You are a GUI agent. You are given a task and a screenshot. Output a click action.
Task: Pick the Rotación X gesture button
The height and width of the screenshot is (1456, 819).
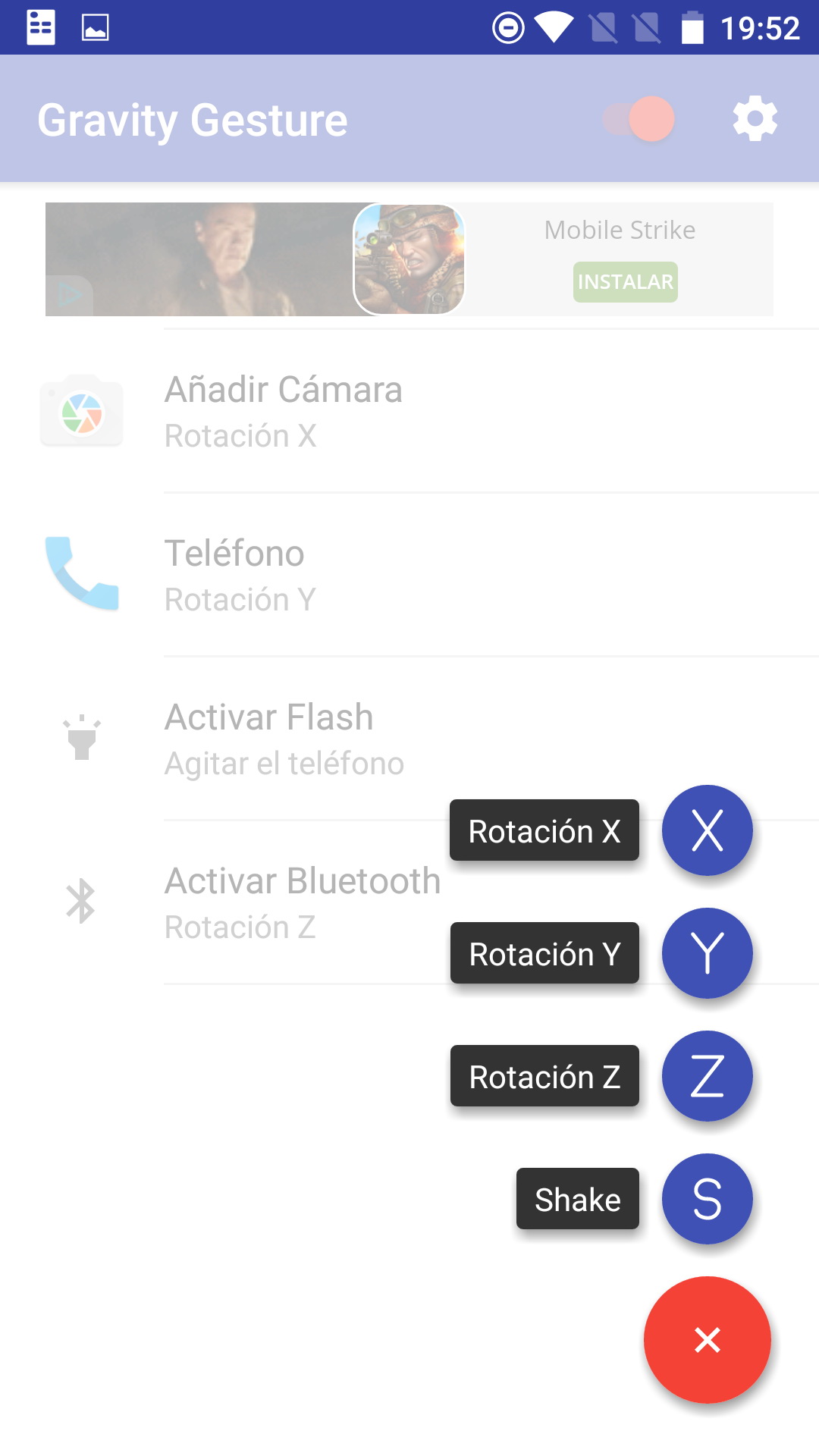pos(707,830)
